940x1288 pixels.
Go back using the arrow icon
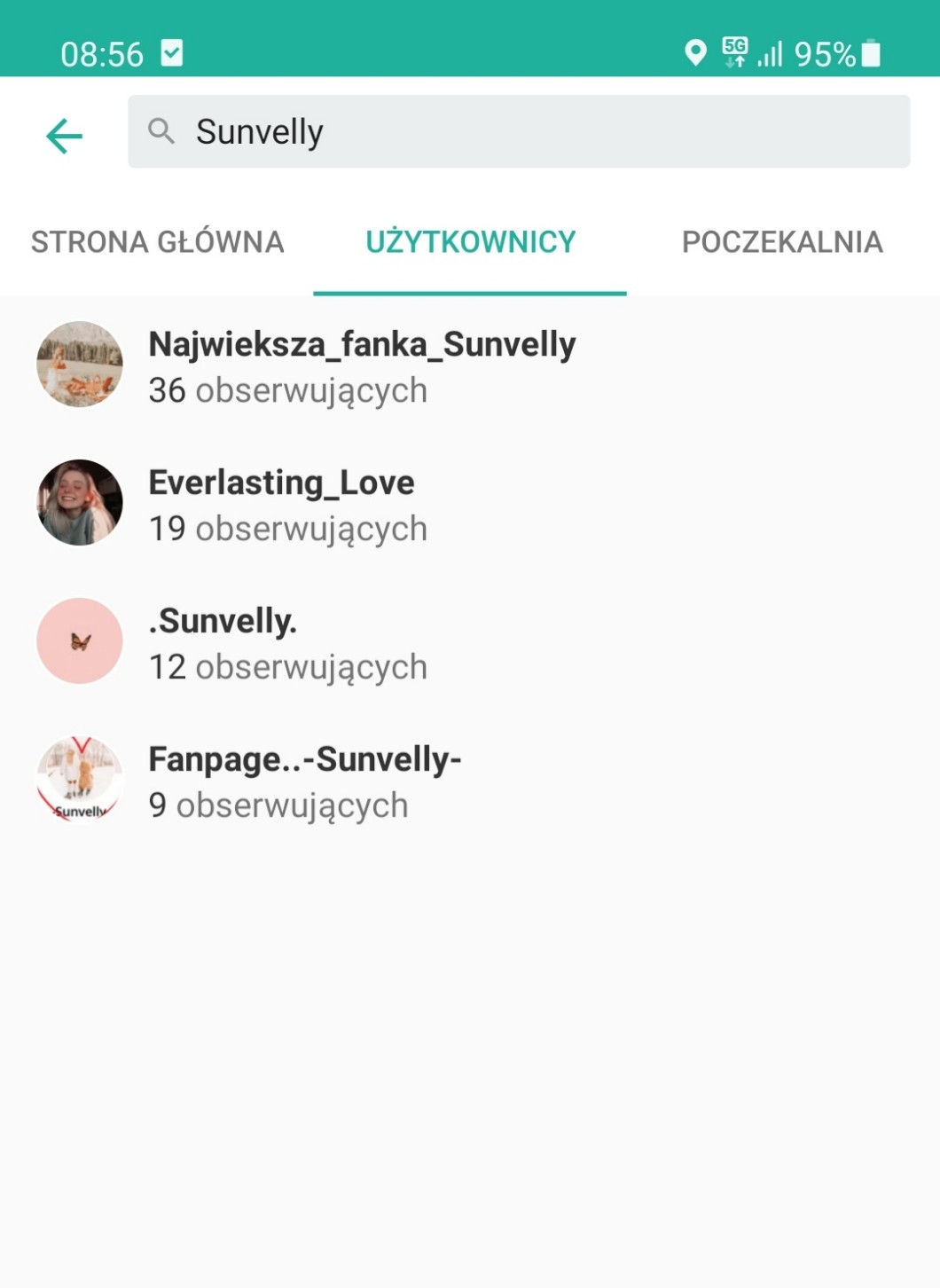(x=64, y=136)
